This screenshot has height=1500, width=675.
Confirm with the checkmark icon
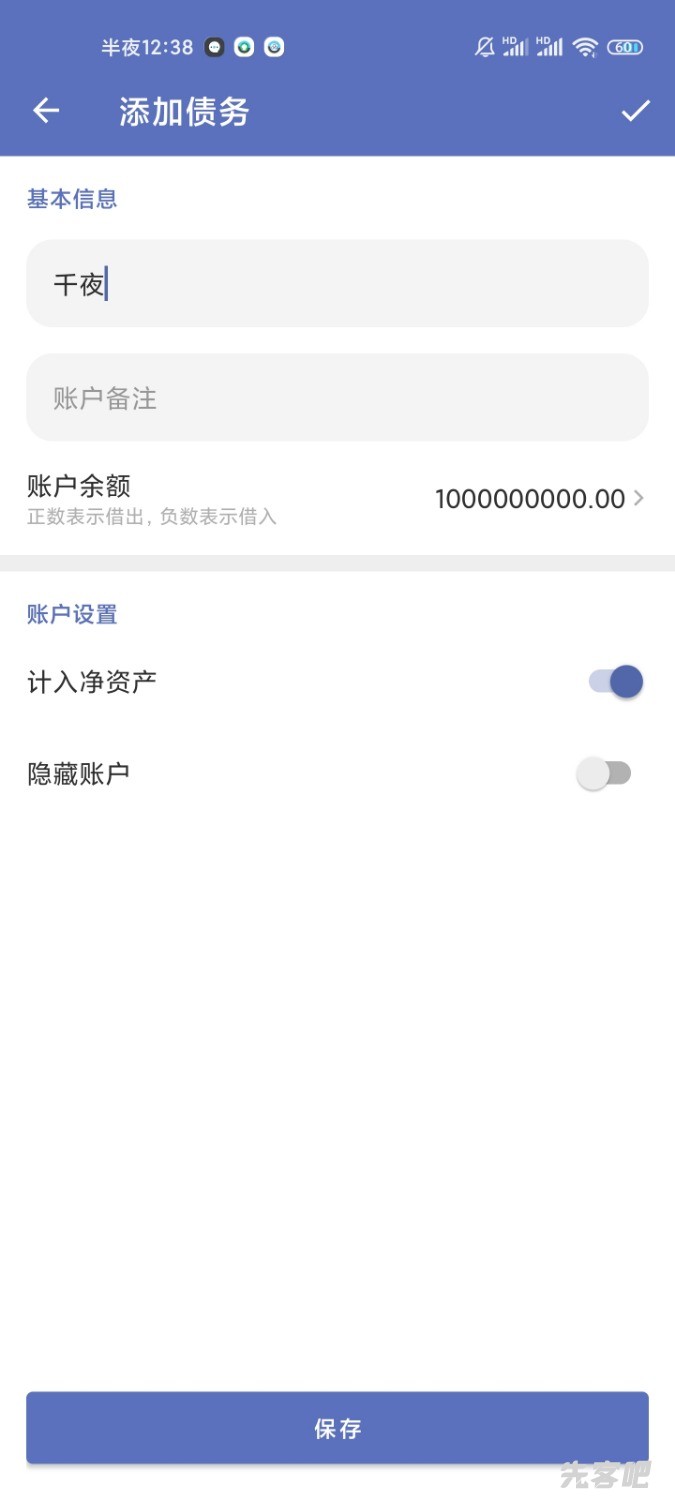[x=635, y=111]
